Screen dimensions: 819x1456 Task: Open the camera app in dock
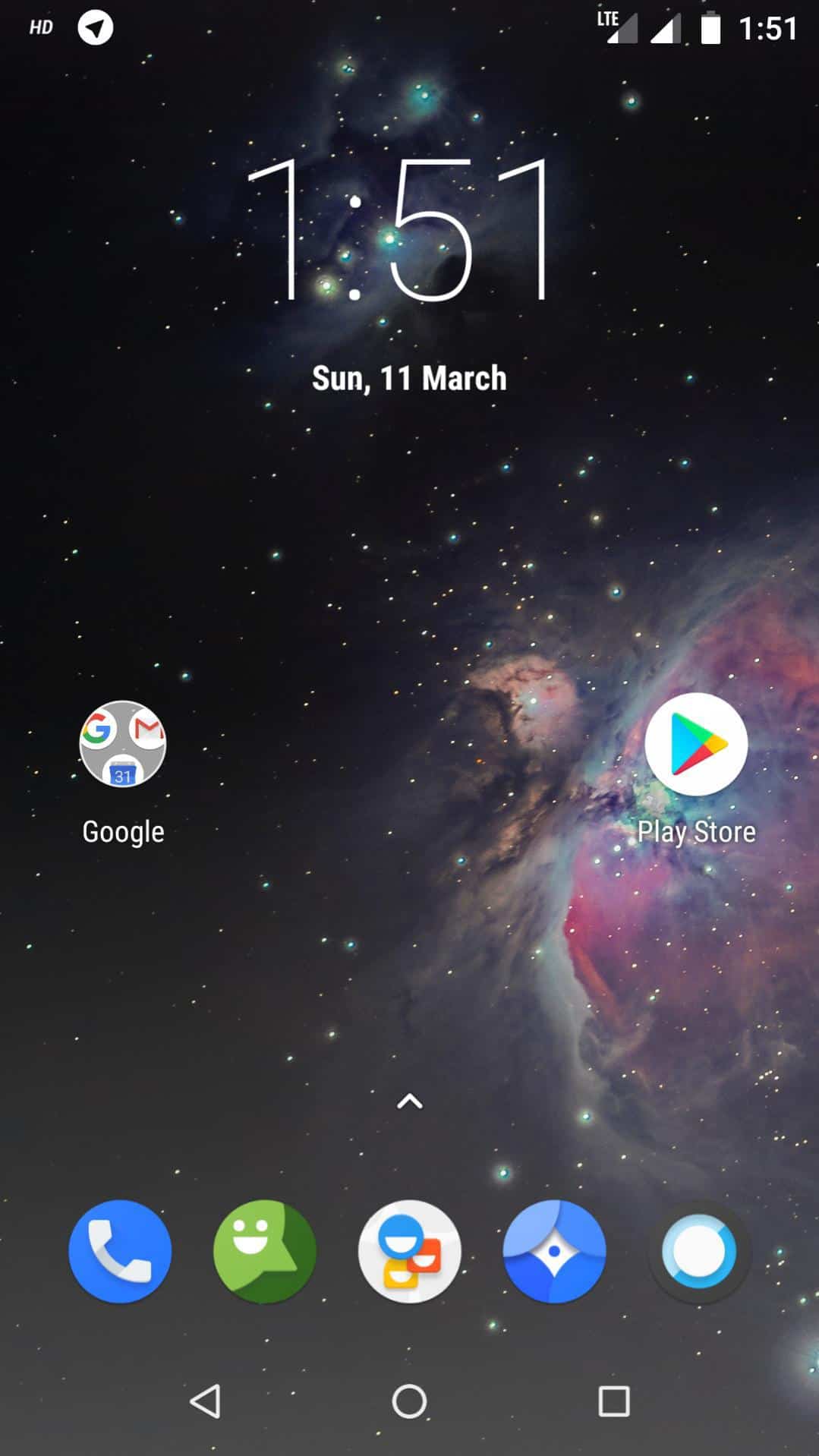[699, 1251]
